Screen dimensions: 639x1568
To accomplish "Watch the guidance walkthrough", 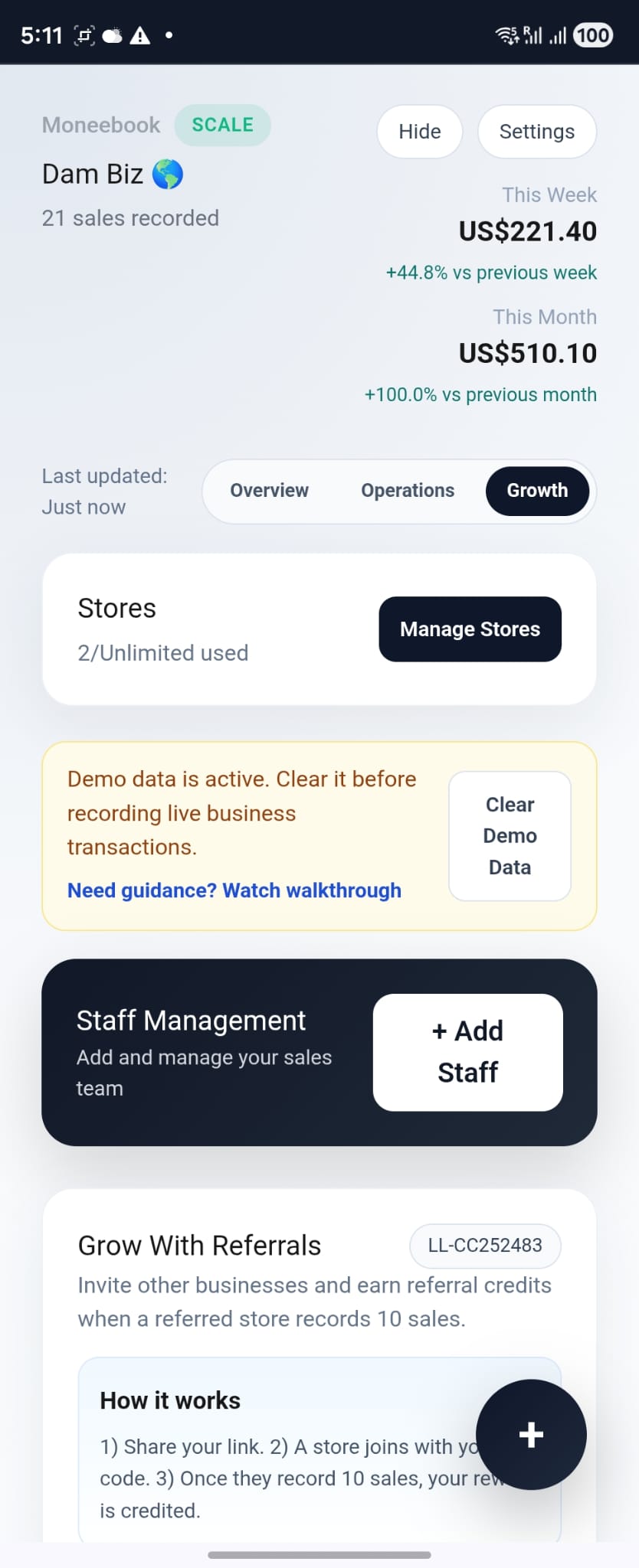I will click(234, 890).
